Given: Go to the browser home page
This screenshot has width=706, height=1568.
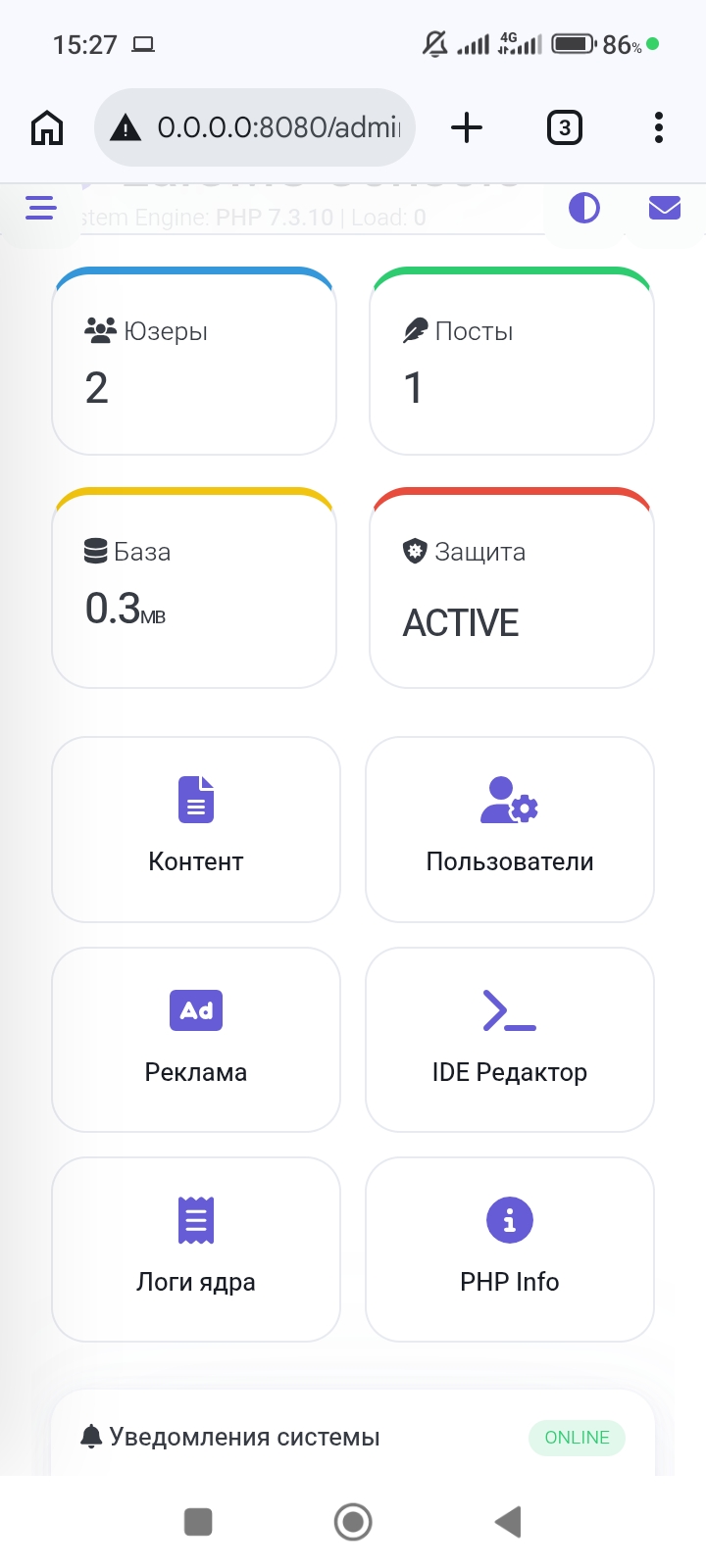Looking at the screenshot, I should (47, 127).
